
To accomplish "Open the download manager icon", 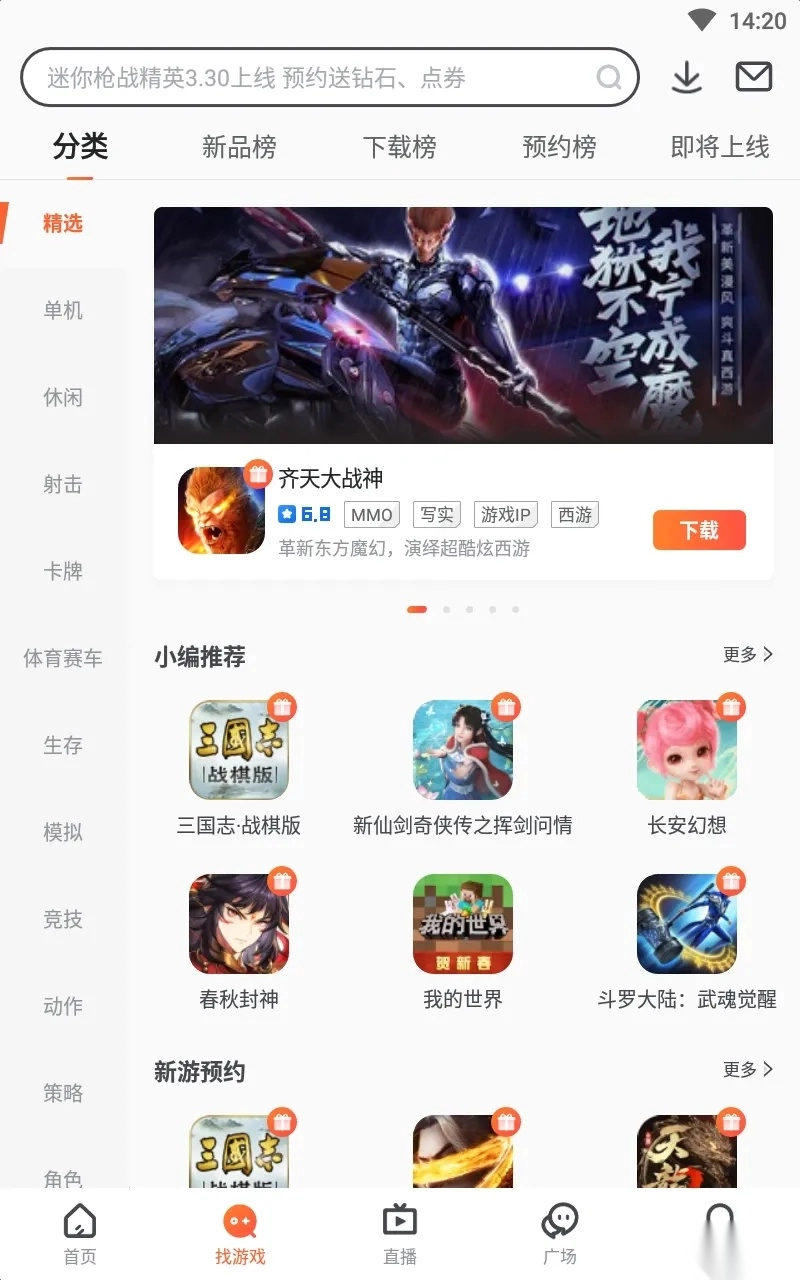I will [685, 77].
